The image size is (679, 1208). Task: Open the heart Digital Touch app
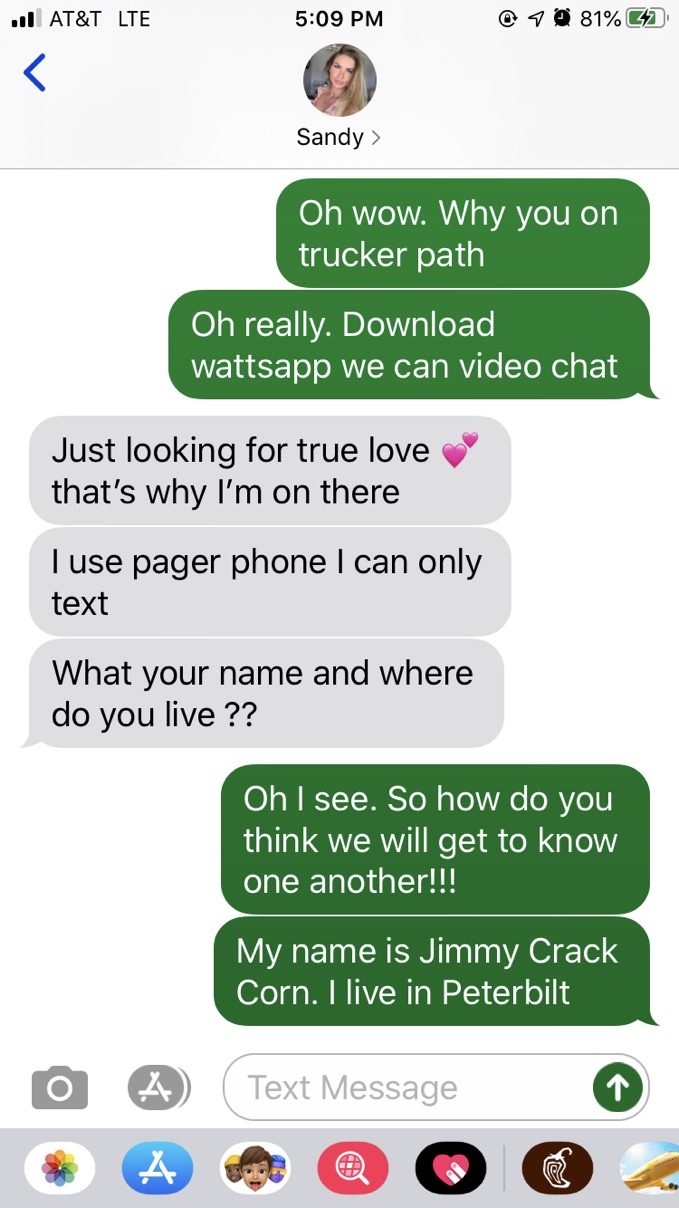click(x=450, y=1168)
